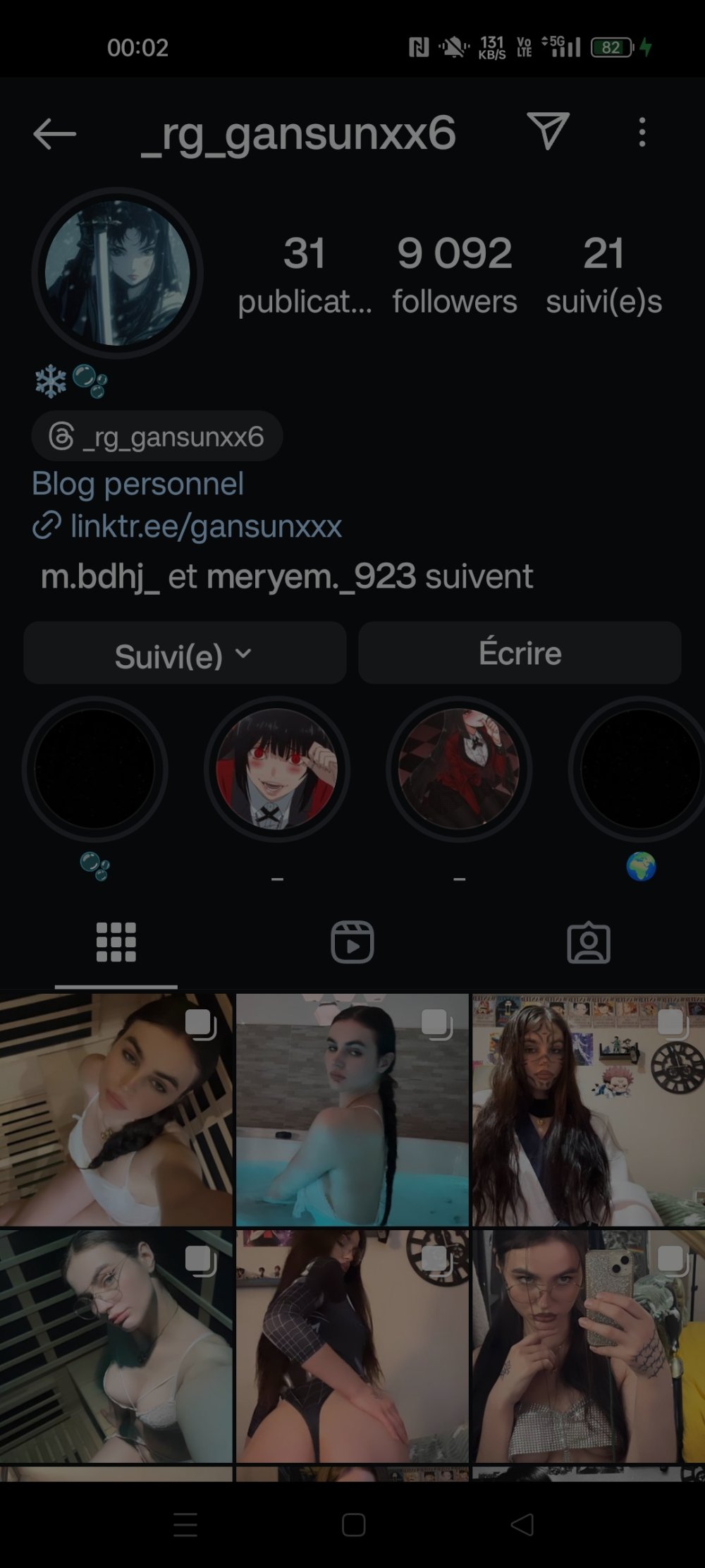View the profile picture
The image size is (705, 1568).
tap(117, 273)
